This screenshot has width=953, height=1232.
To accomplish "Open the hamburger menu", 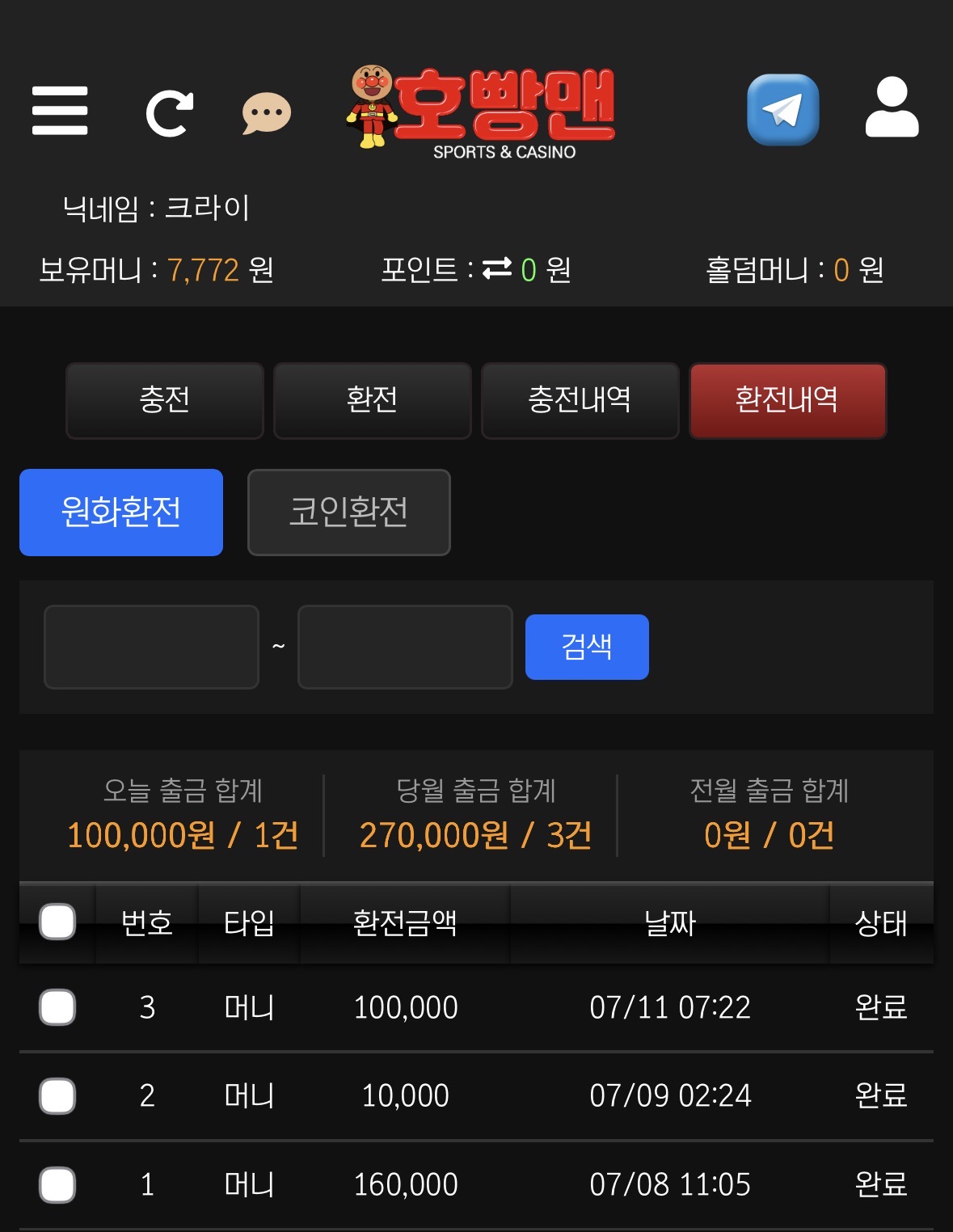I will [60, 111].
